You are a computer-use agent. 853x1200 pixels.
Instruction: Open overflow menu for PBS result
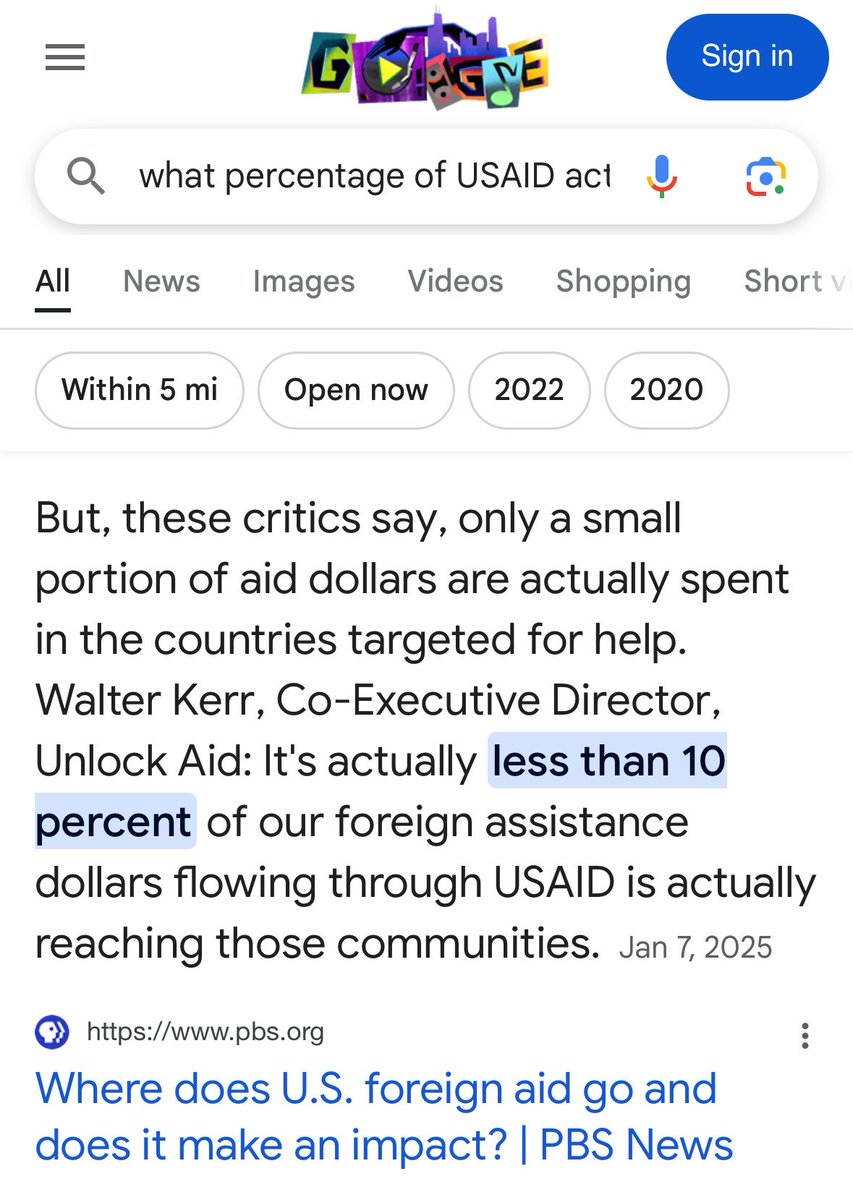805,1035
